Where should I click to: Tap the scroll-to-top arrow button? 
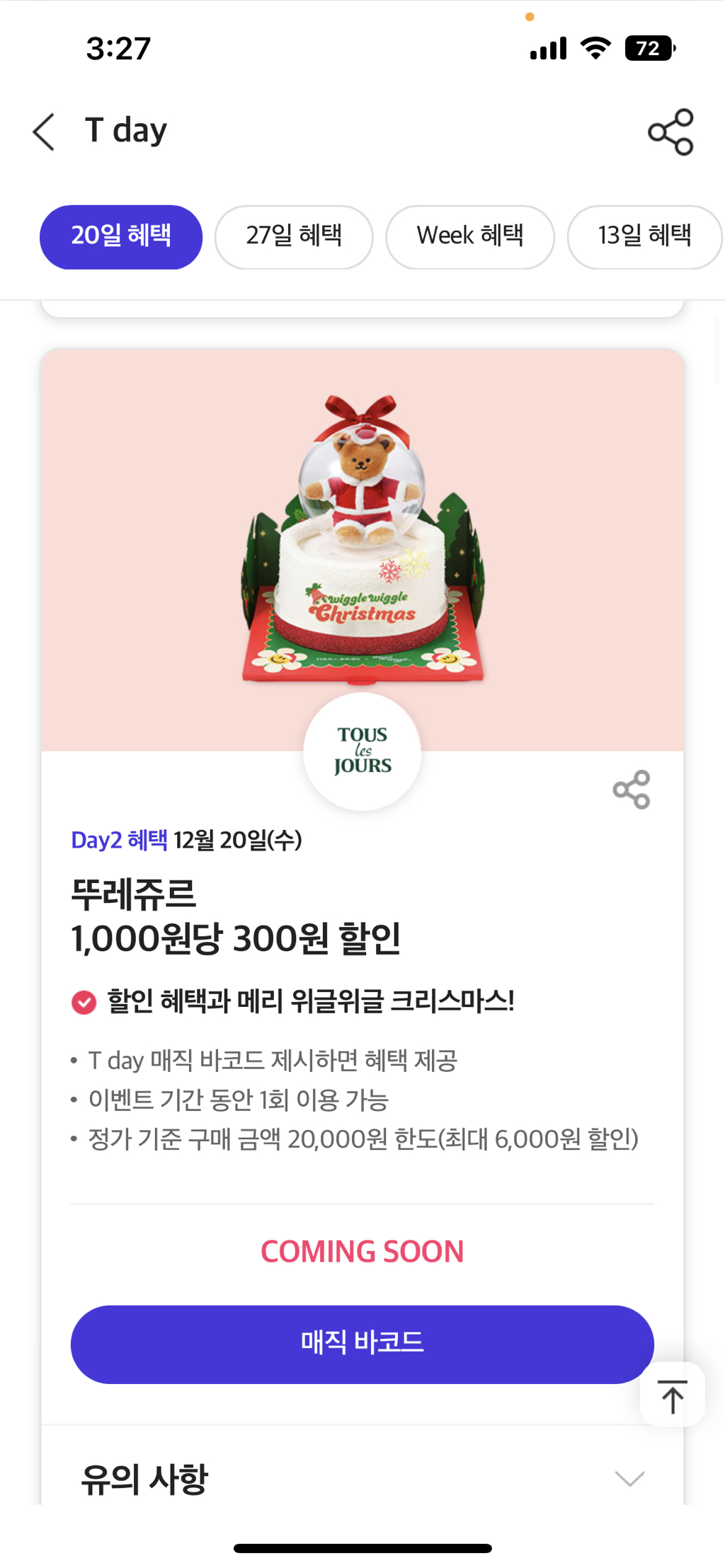coord(671,1395)
